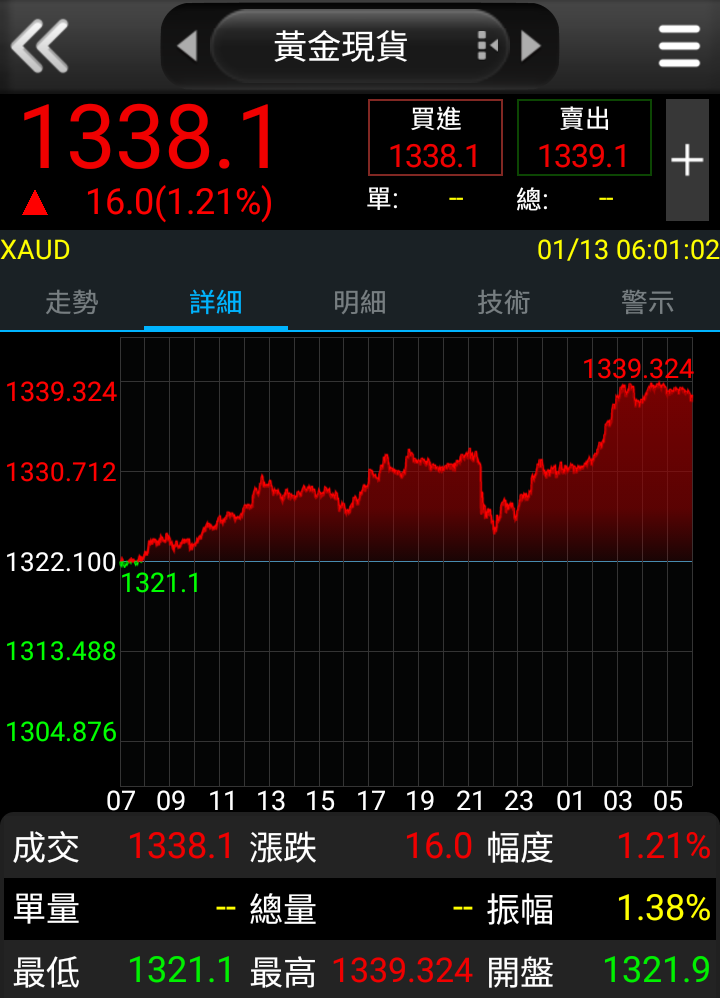Open the hamburger menu

tap(679, 46)
